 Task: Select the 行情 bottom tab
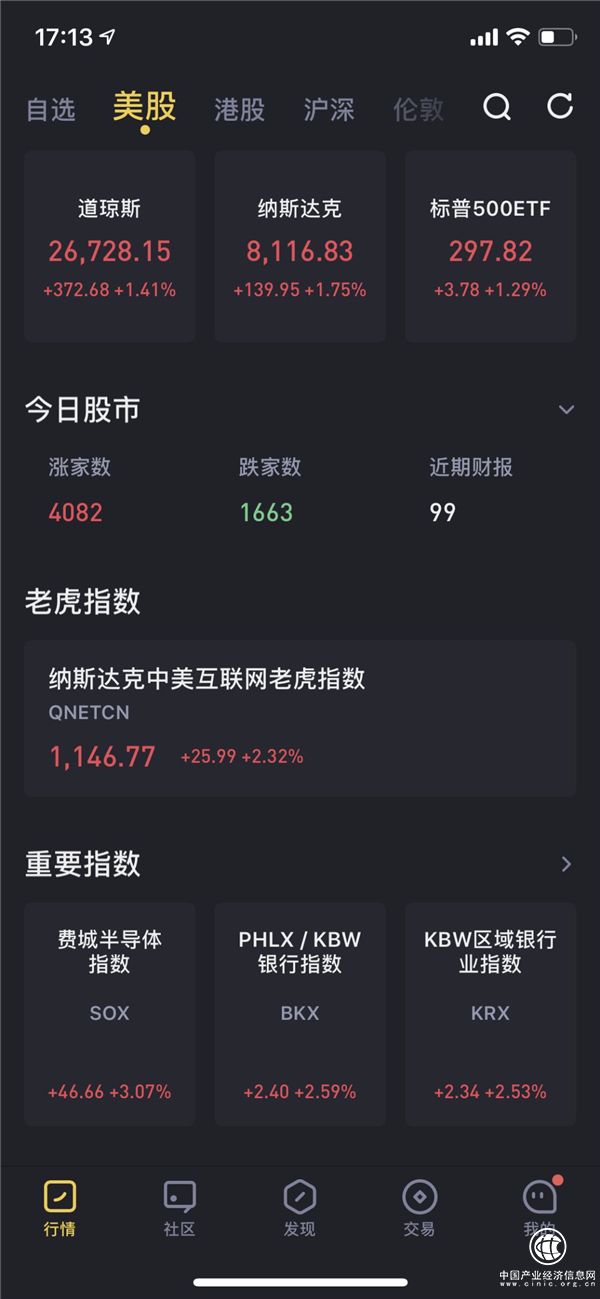pos(60,1207)
